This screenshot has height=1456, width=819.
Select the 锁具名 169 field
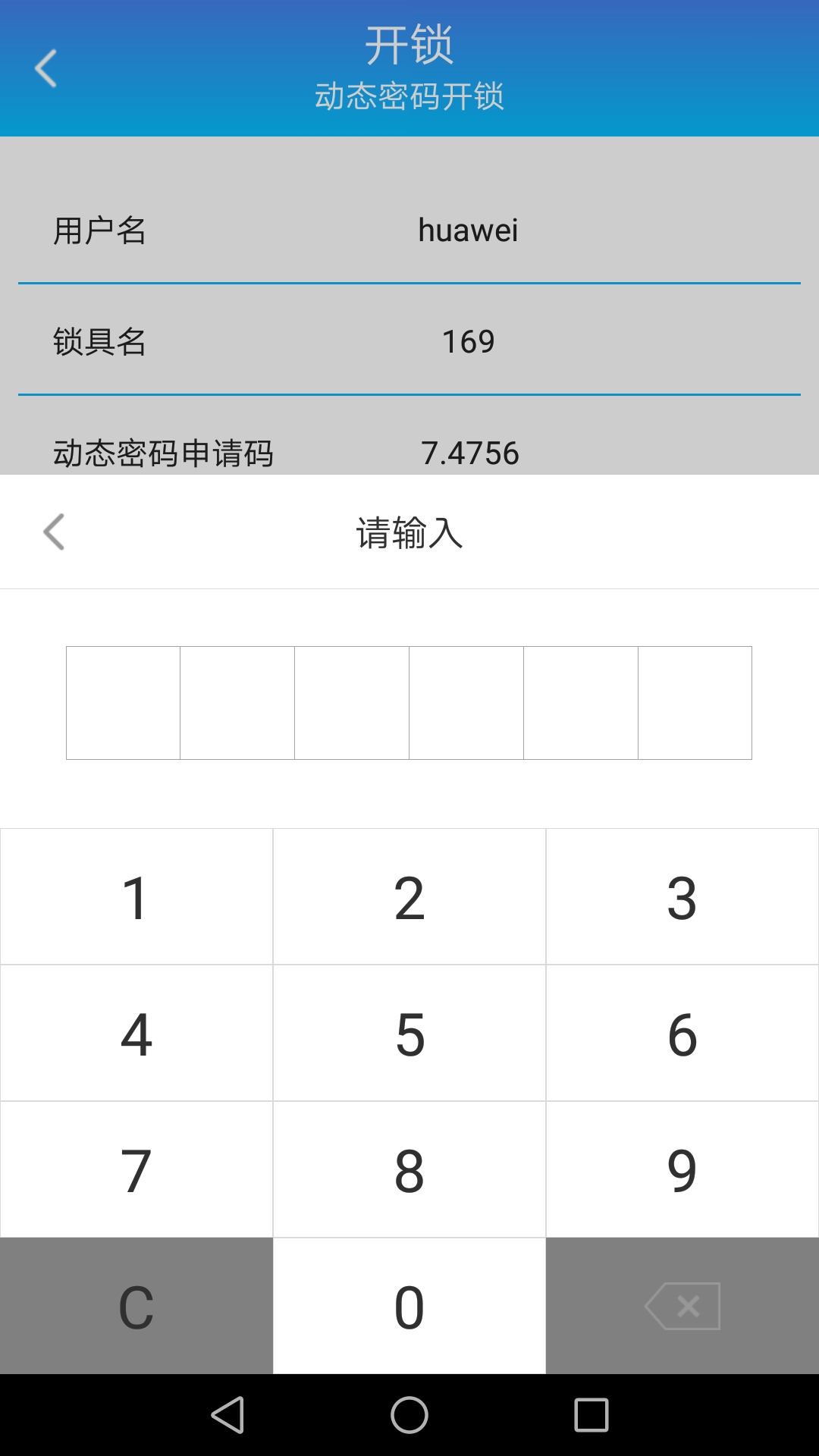[409, 340]
